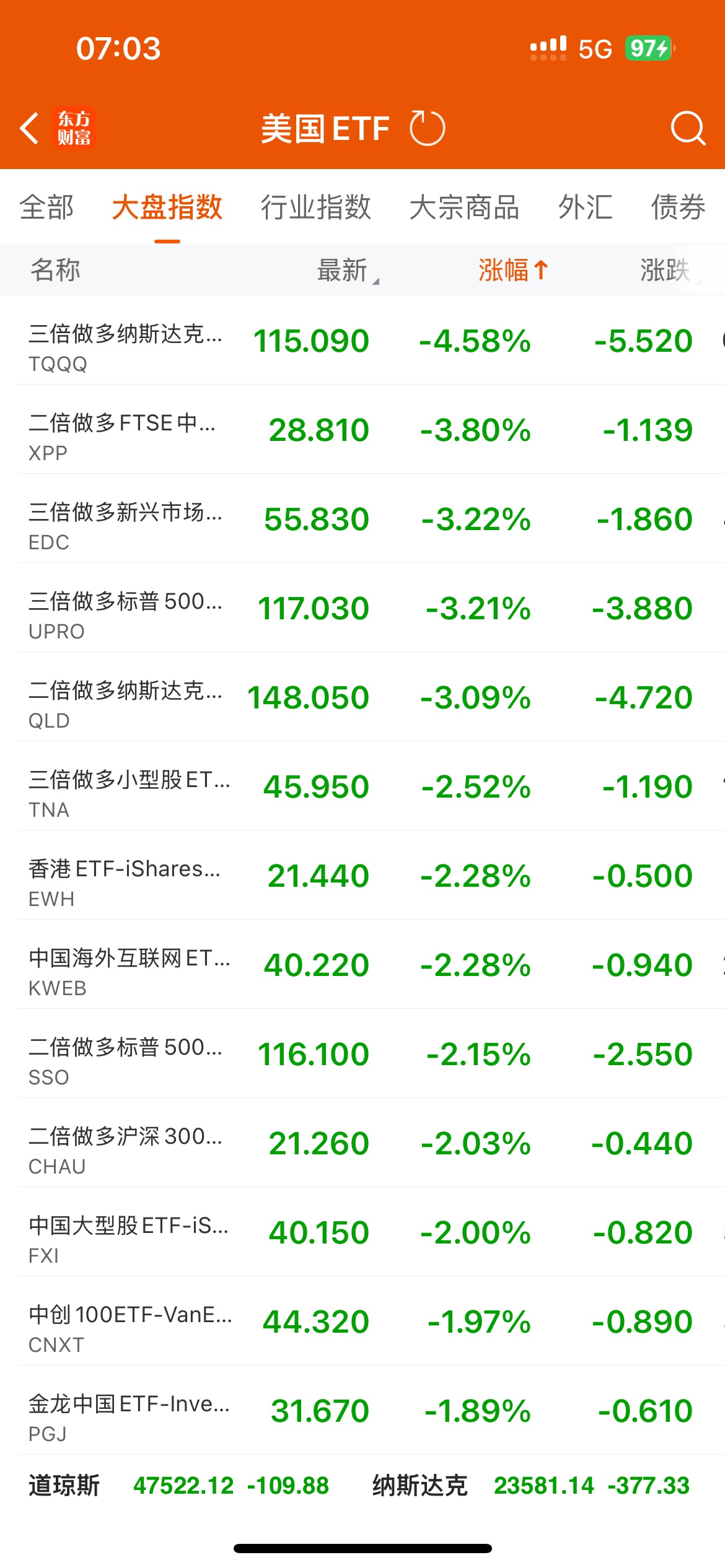Open the XPP ETF details
This screenshot has height=1568, width=725.
point(362,430)
